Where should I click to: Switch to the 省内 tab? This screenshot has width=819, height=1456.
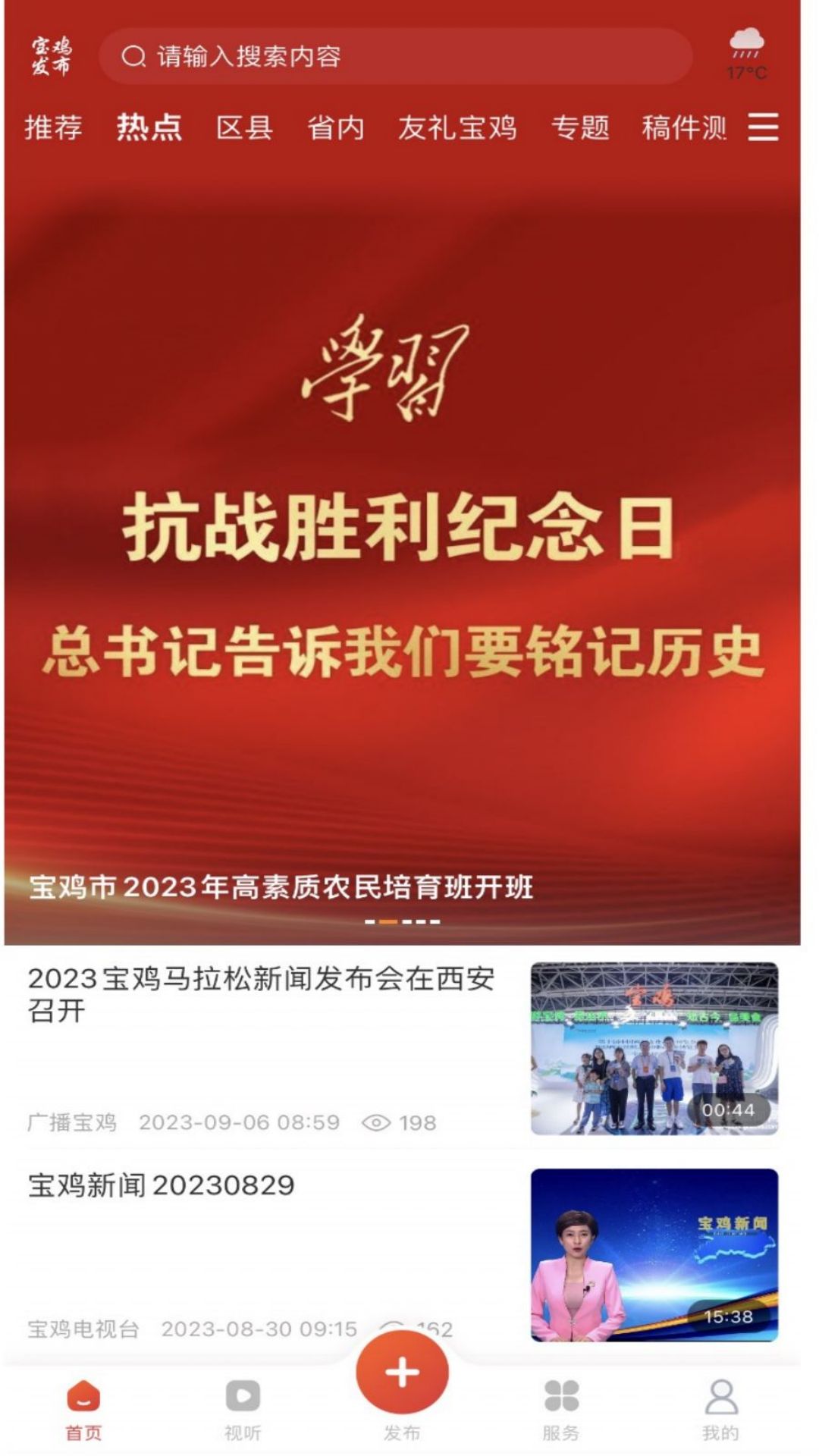(335, 127)
